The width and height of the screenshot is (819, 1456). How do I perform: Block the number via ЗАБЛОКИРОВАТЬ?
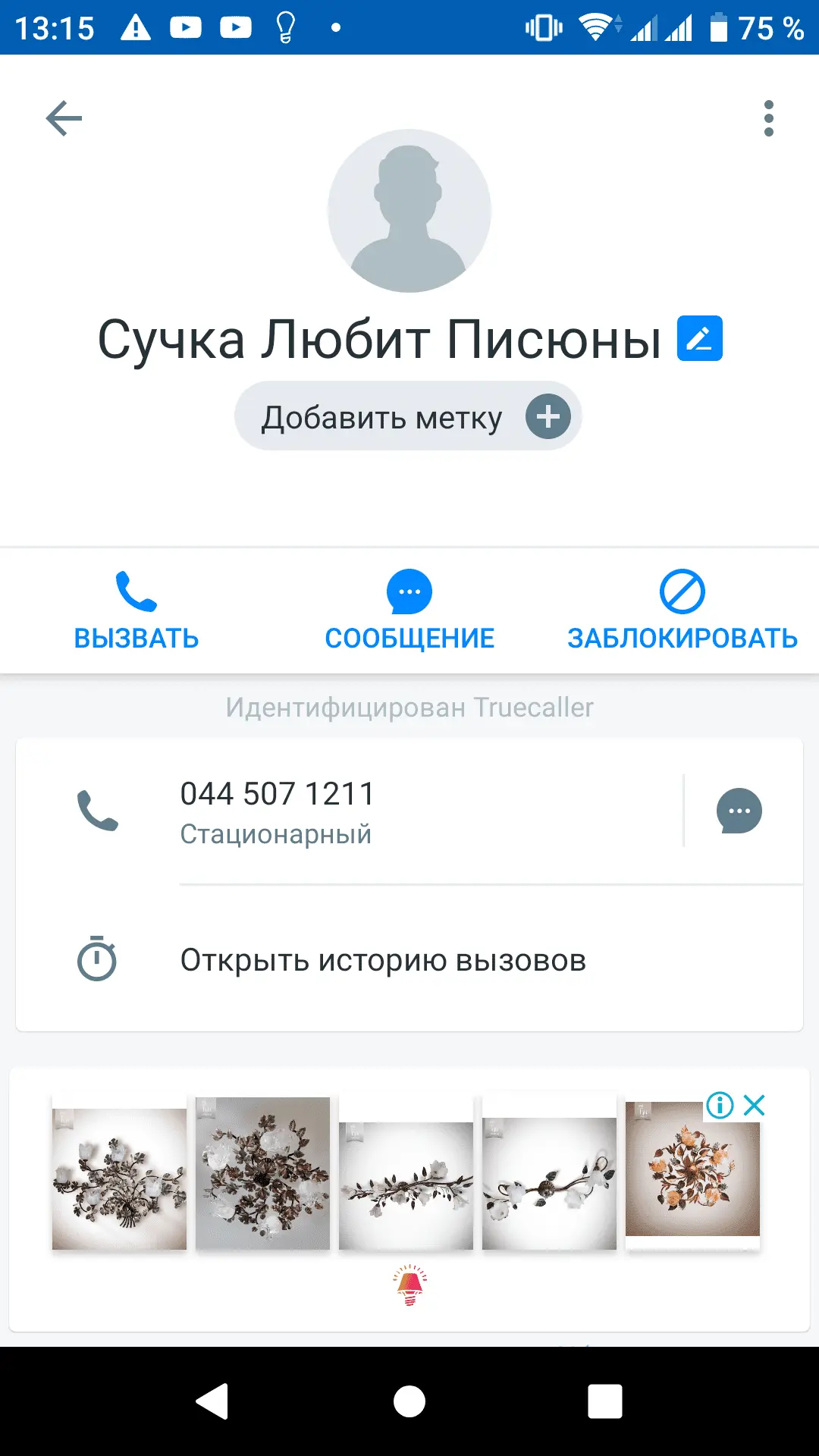click(x=682, y=611)
